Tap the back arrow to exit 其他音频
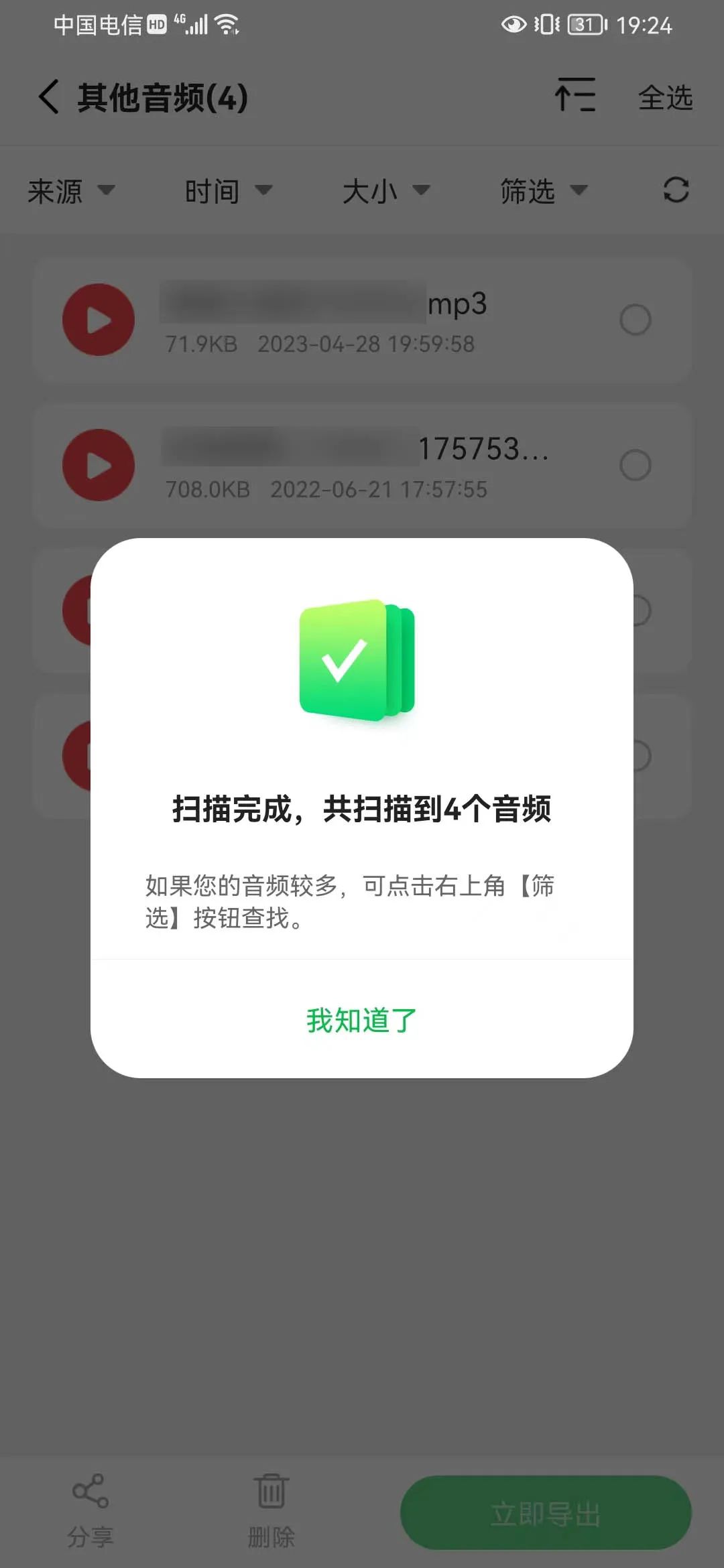This screenshot has width=724, height=1568. click(47, 96)
